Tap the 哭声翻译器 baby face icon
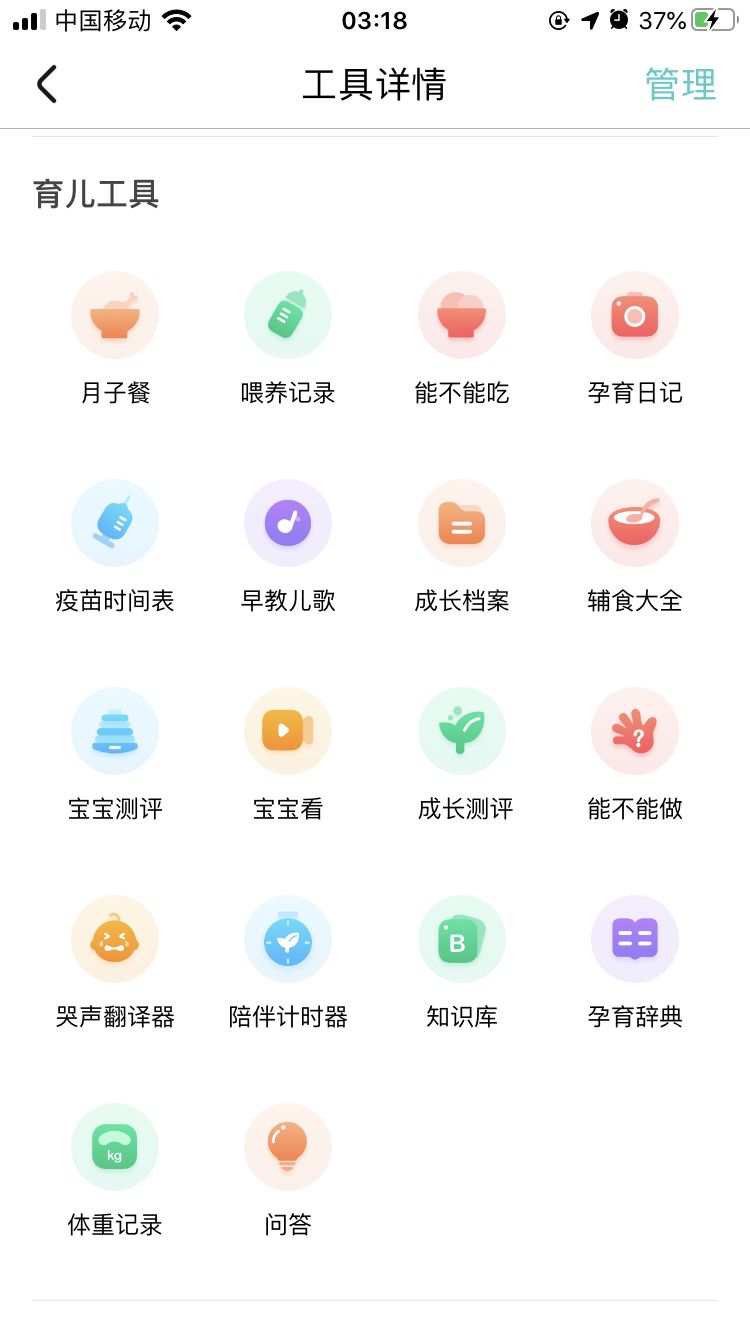The width and height of the screenshot is (750, 1334). (114, 938)
